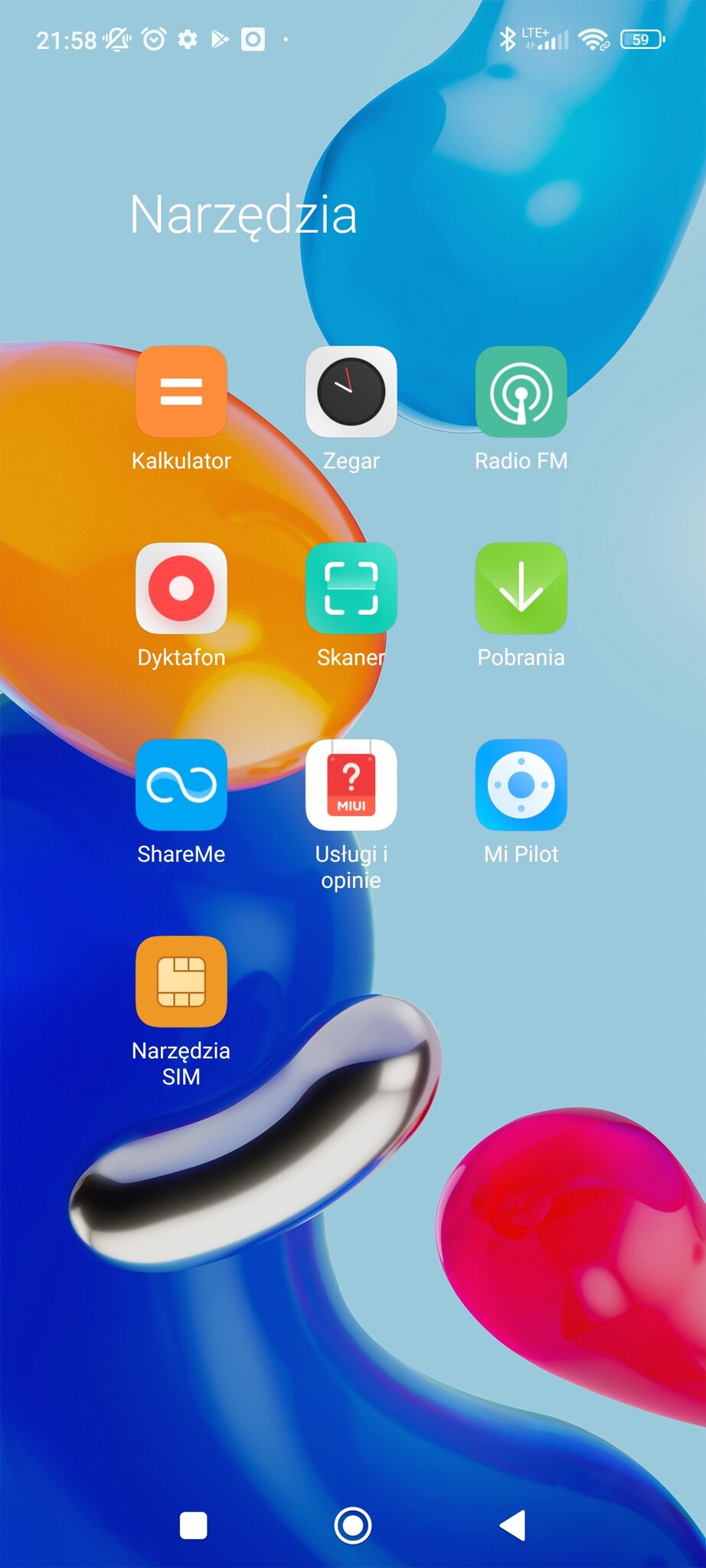706x1568 pixels.
Task: Tap the home button in the navigation bar
Action: point(353,1525)
